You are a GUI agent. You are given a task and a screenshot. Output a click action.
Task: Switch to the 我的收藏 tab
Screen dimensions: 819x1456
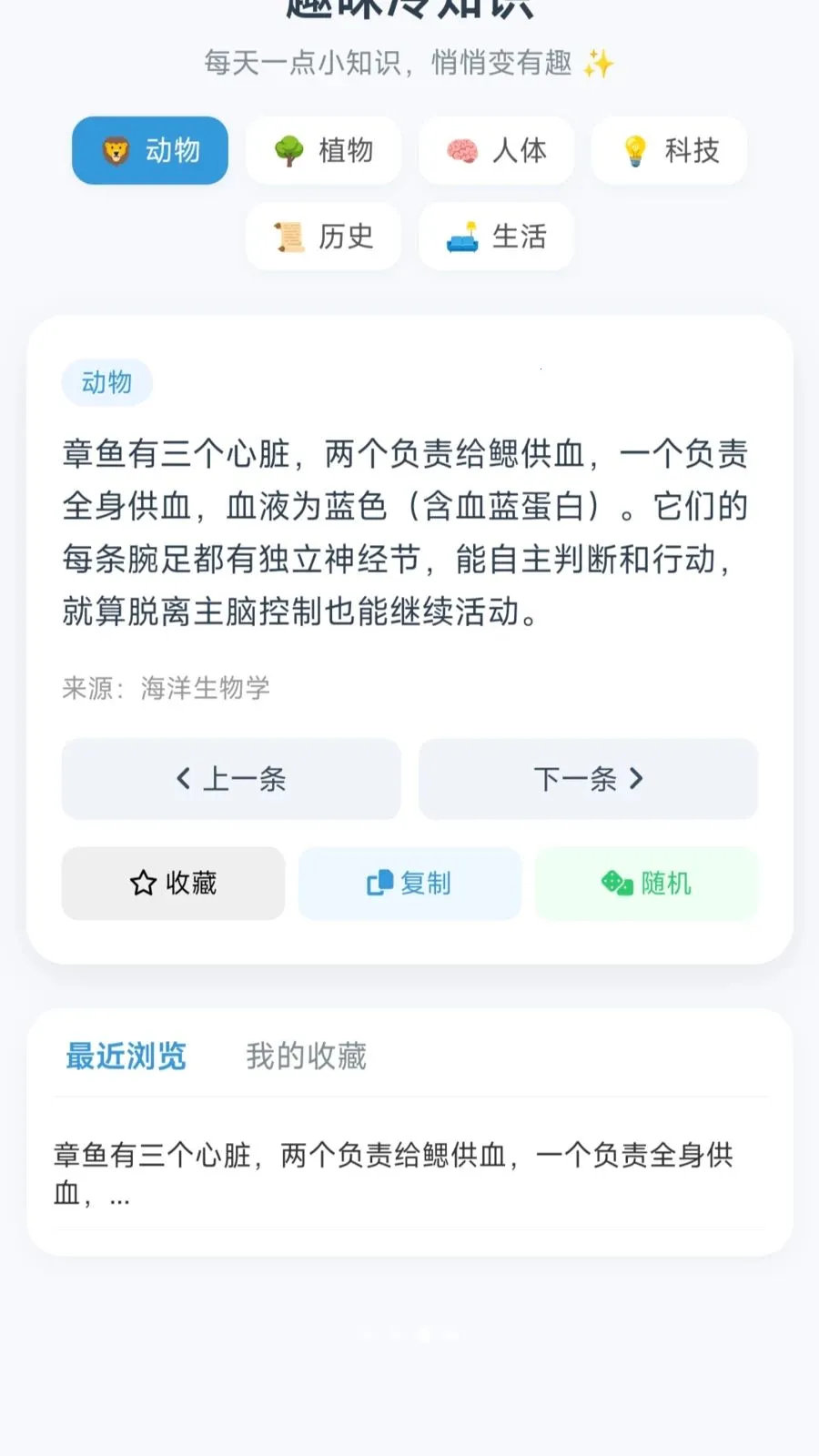coord(305,1057)
